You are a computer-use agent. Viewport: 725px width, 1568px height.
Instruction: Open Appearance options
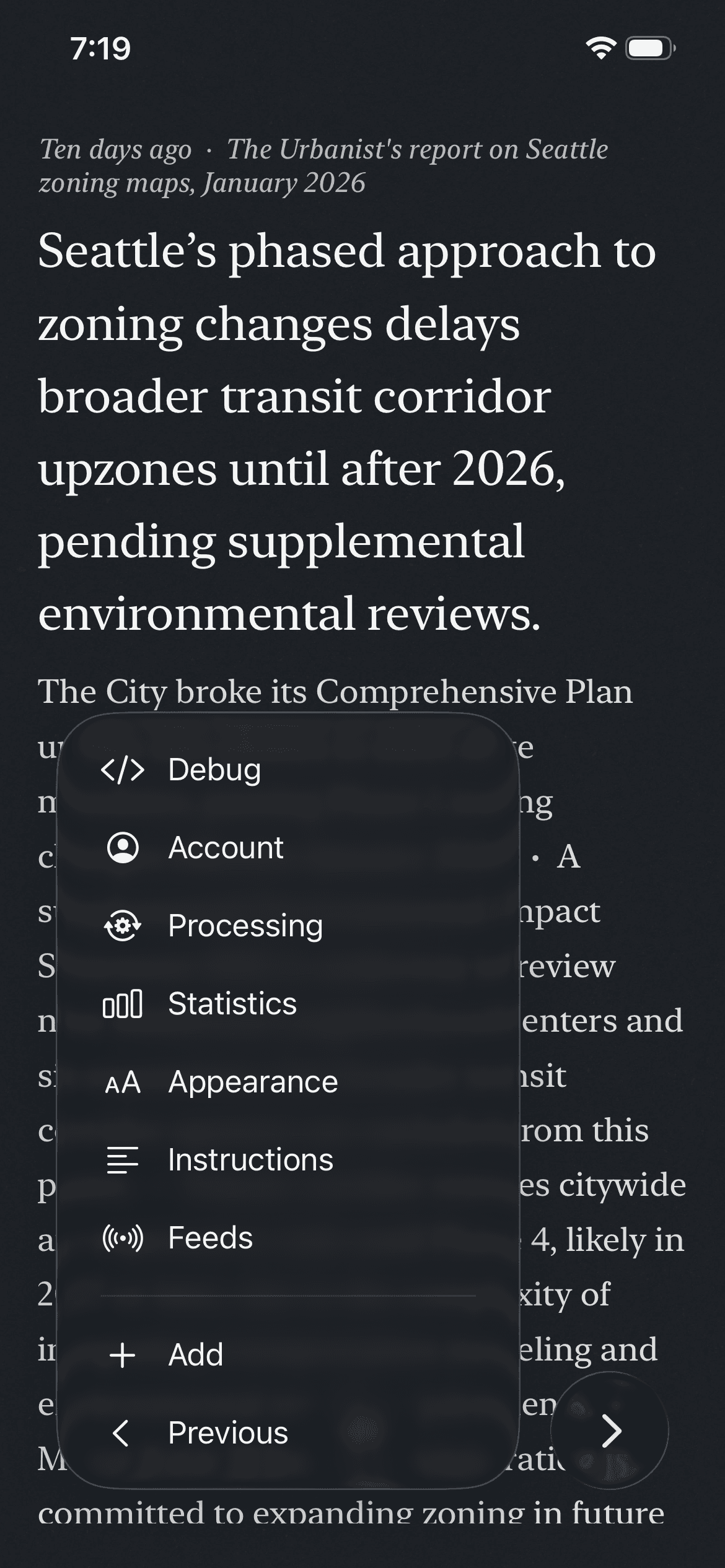tap(252, 1082)
